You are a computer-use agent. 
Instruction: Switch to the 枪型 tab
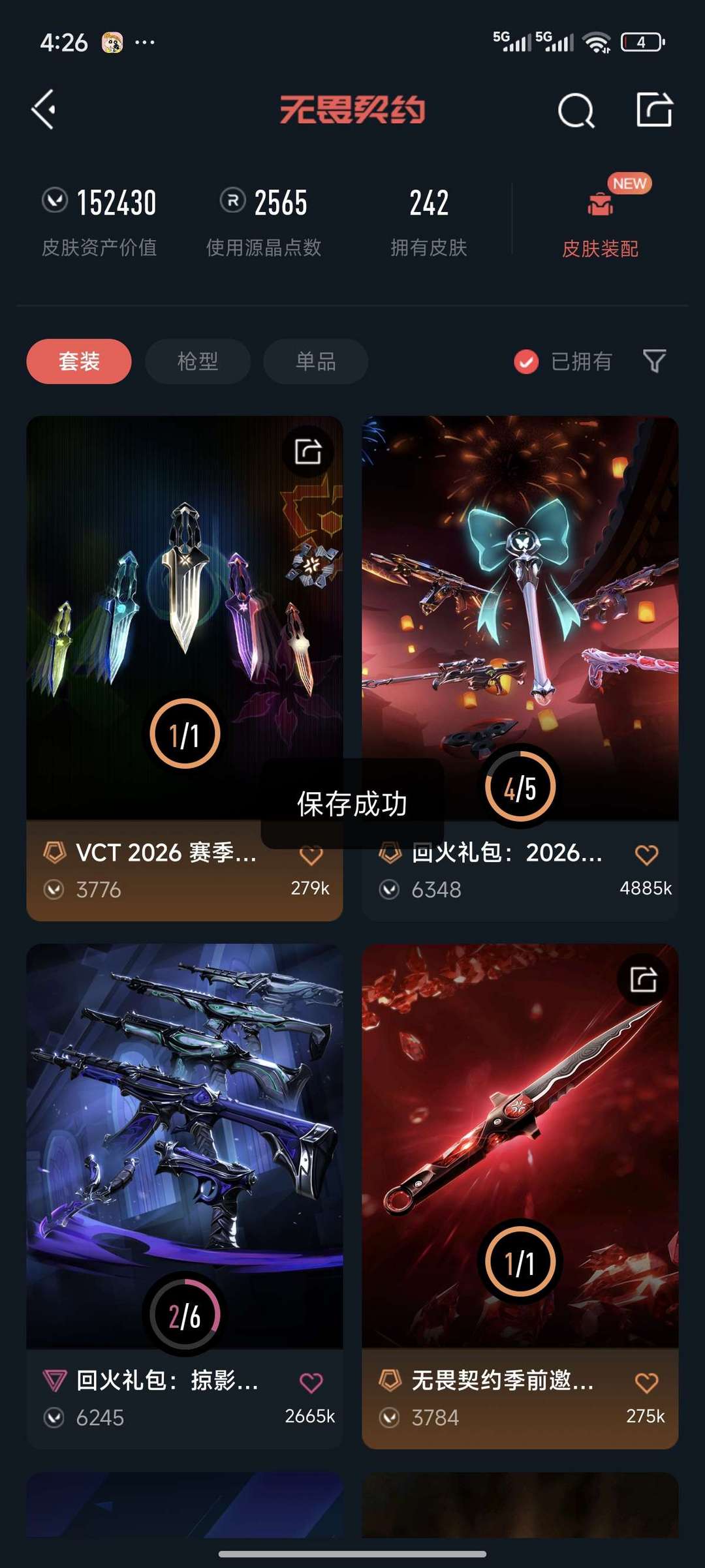(198, 361)
